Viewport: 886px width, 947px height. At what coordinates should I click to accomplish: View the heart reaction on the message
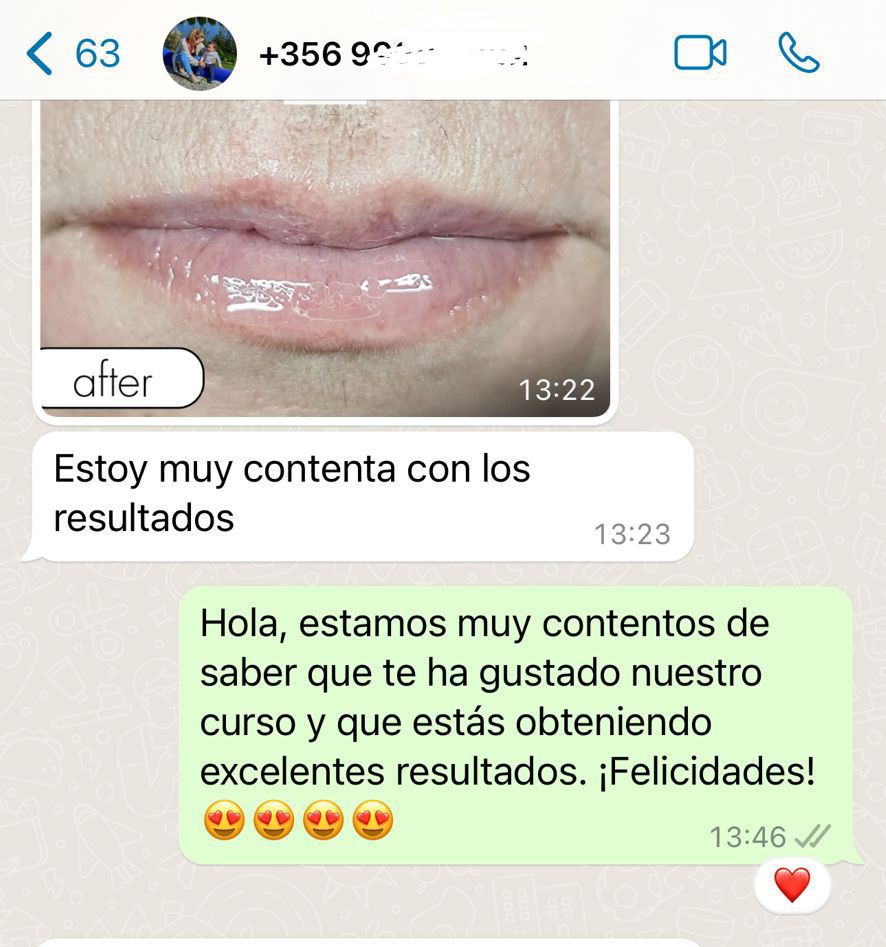pyautogui.click(x=792, y=885)
